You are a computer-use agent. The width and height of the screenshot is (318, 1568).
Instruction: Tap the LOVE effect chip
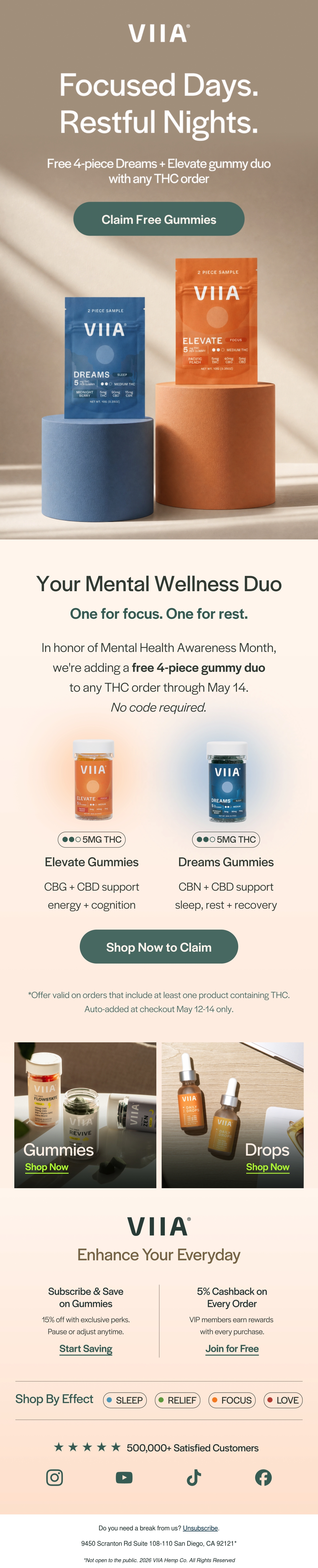point(283,1400)
